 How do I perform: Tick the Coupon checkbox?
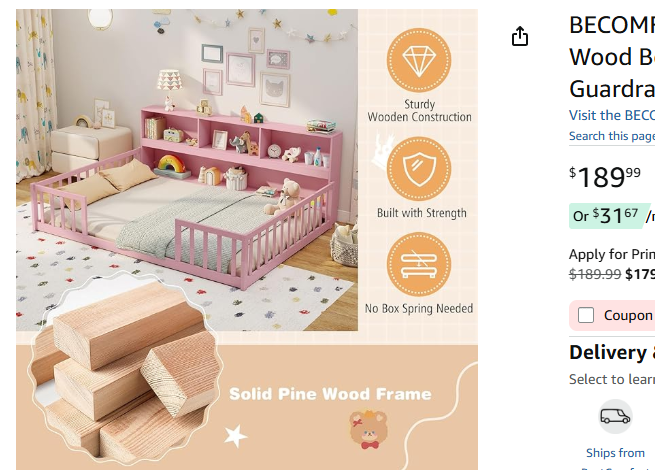point(586,315)
